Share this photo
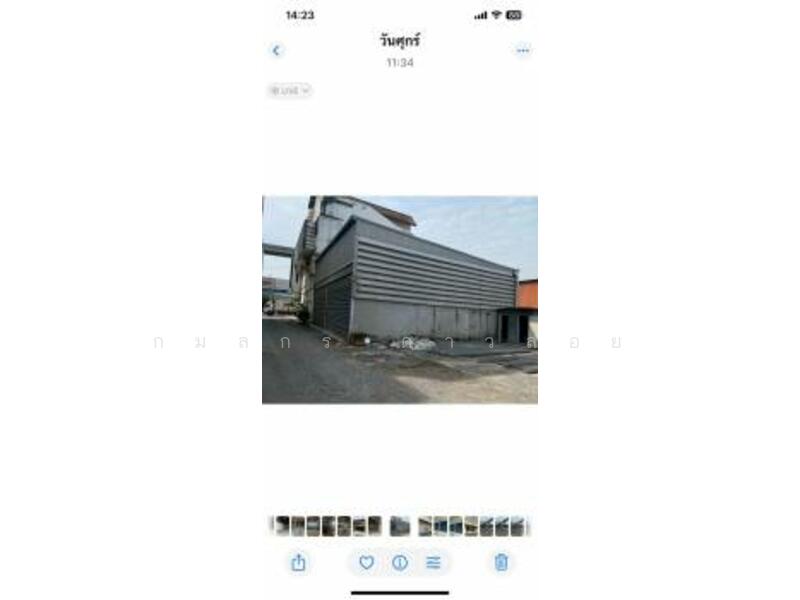 pos(298,563)
